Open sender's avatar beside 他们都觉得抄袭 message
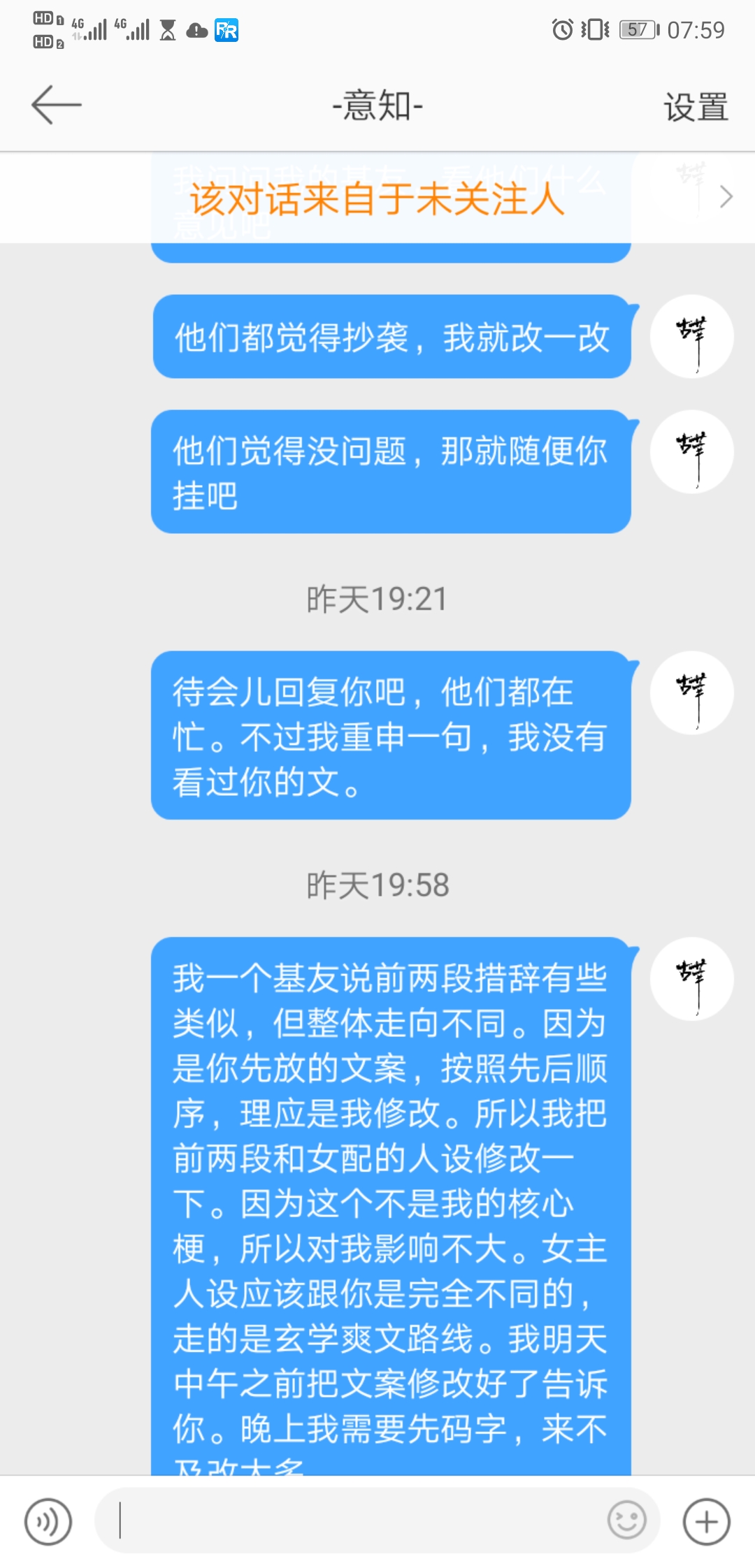 coord(691,337)
